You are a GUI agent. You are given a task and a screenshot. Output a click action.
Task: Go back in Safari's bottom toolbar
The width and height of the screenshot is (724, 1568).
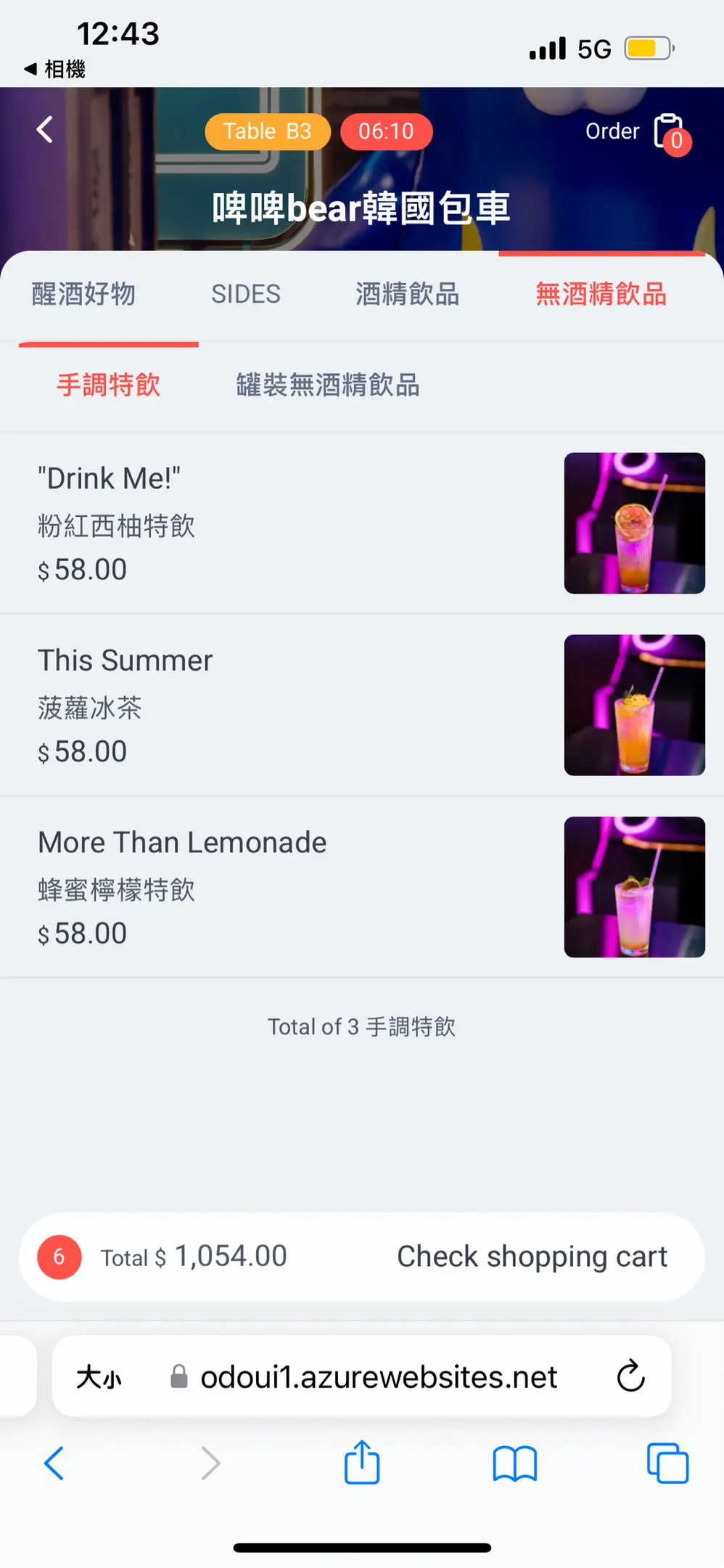(x=54, y=1463)
